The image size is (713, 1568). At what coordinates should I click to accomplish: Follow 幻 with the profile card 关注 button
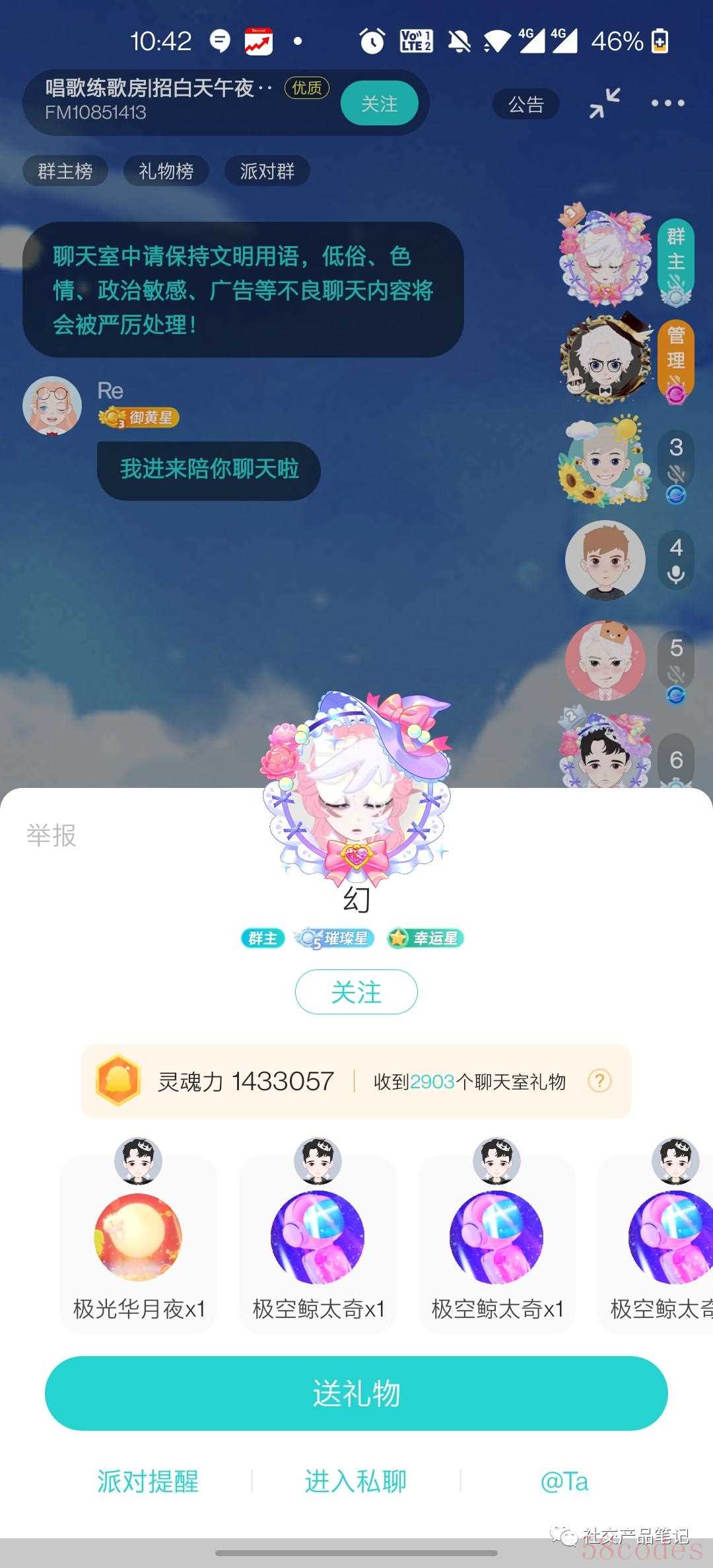click(356, 992)
